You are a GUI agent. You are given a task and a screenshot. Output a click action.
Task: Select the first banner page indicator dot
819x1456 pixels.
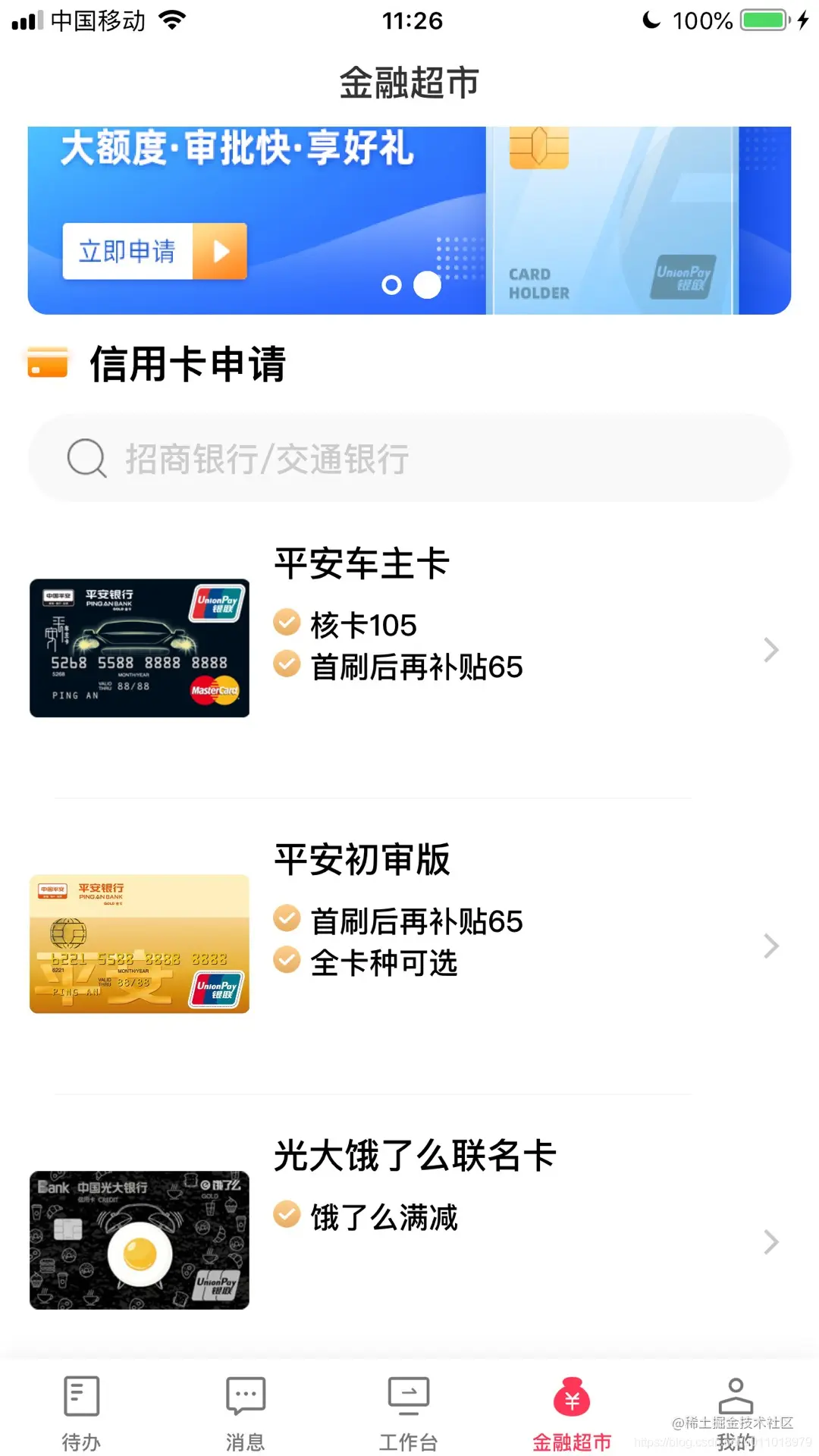point(391,285)
